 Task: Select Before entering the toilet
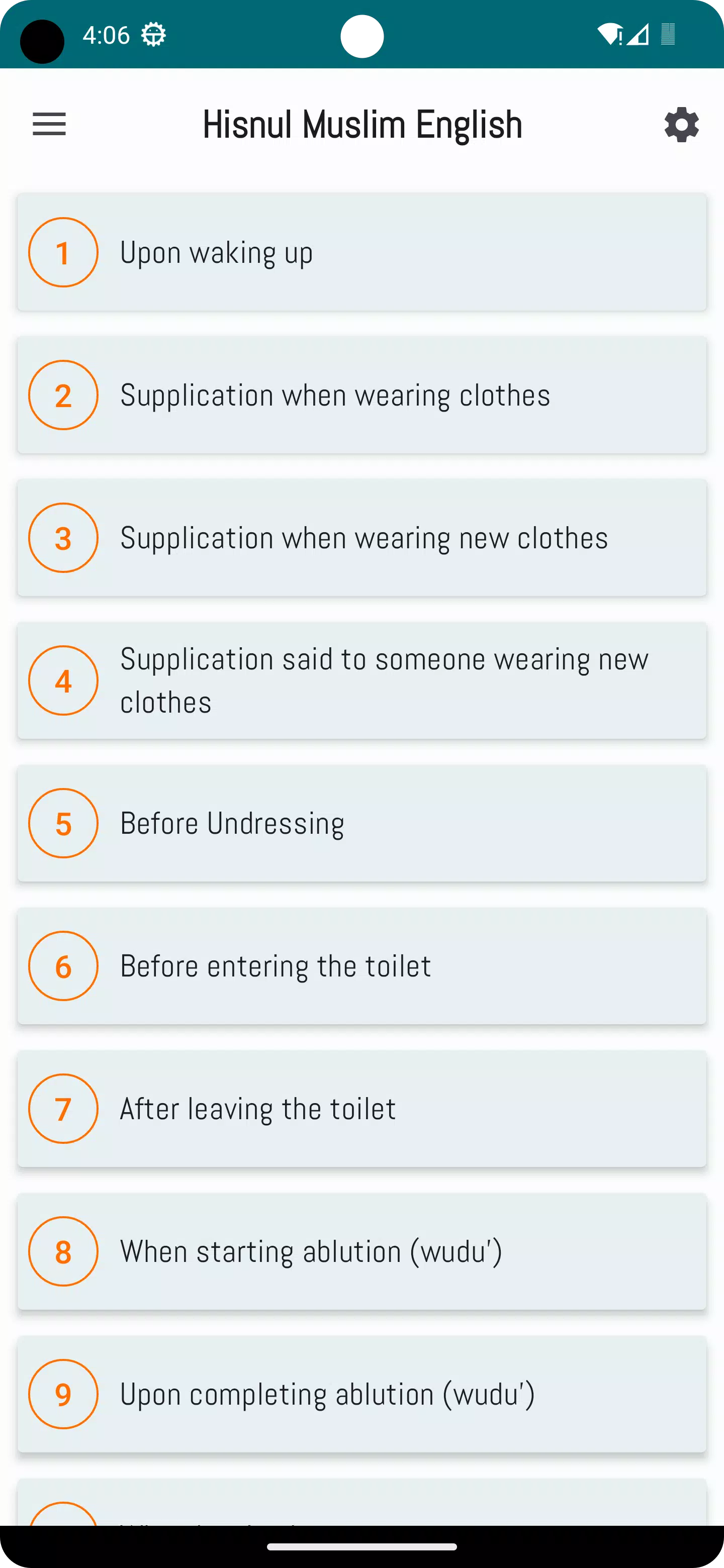point(361,966)
